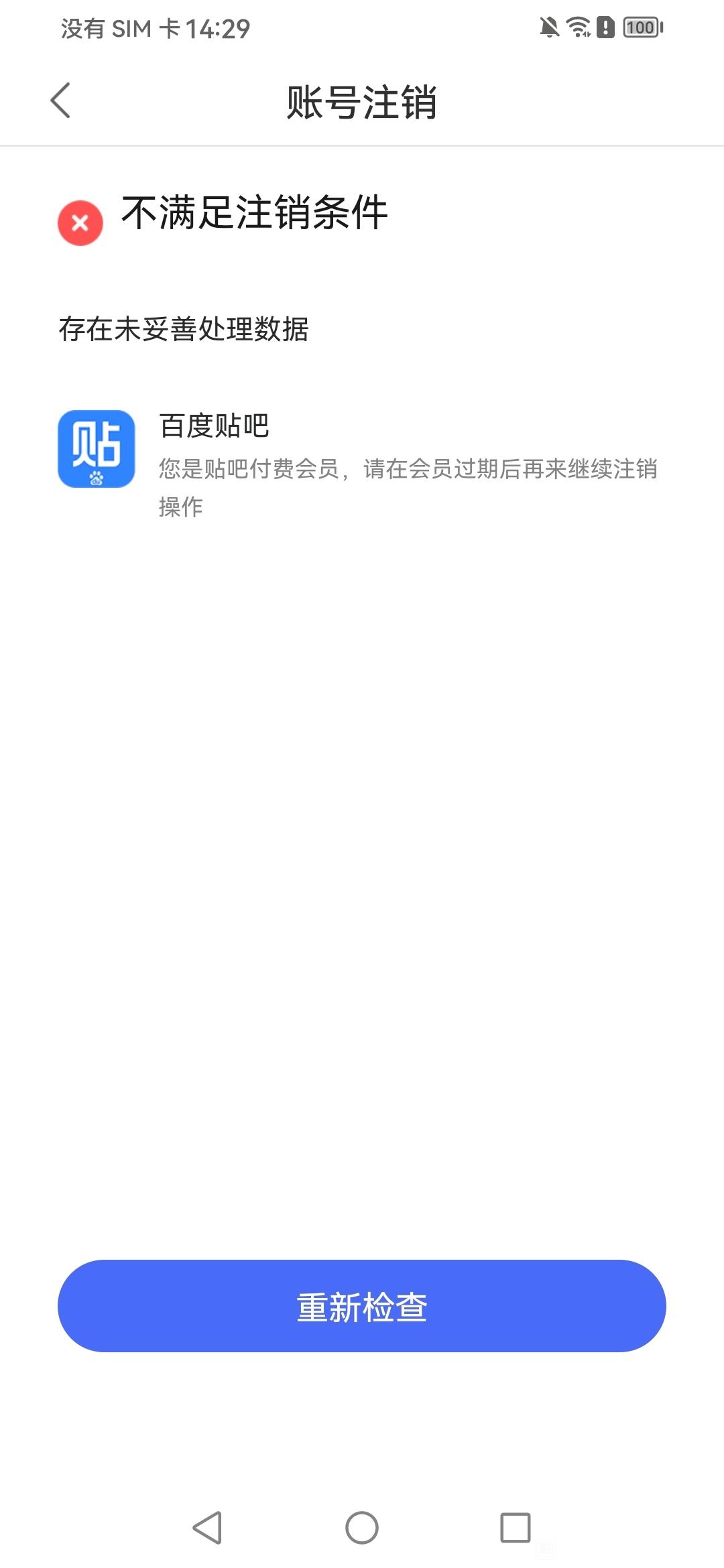Return to the home screen via system home
724x1568 pixels.
point(362,1528)
